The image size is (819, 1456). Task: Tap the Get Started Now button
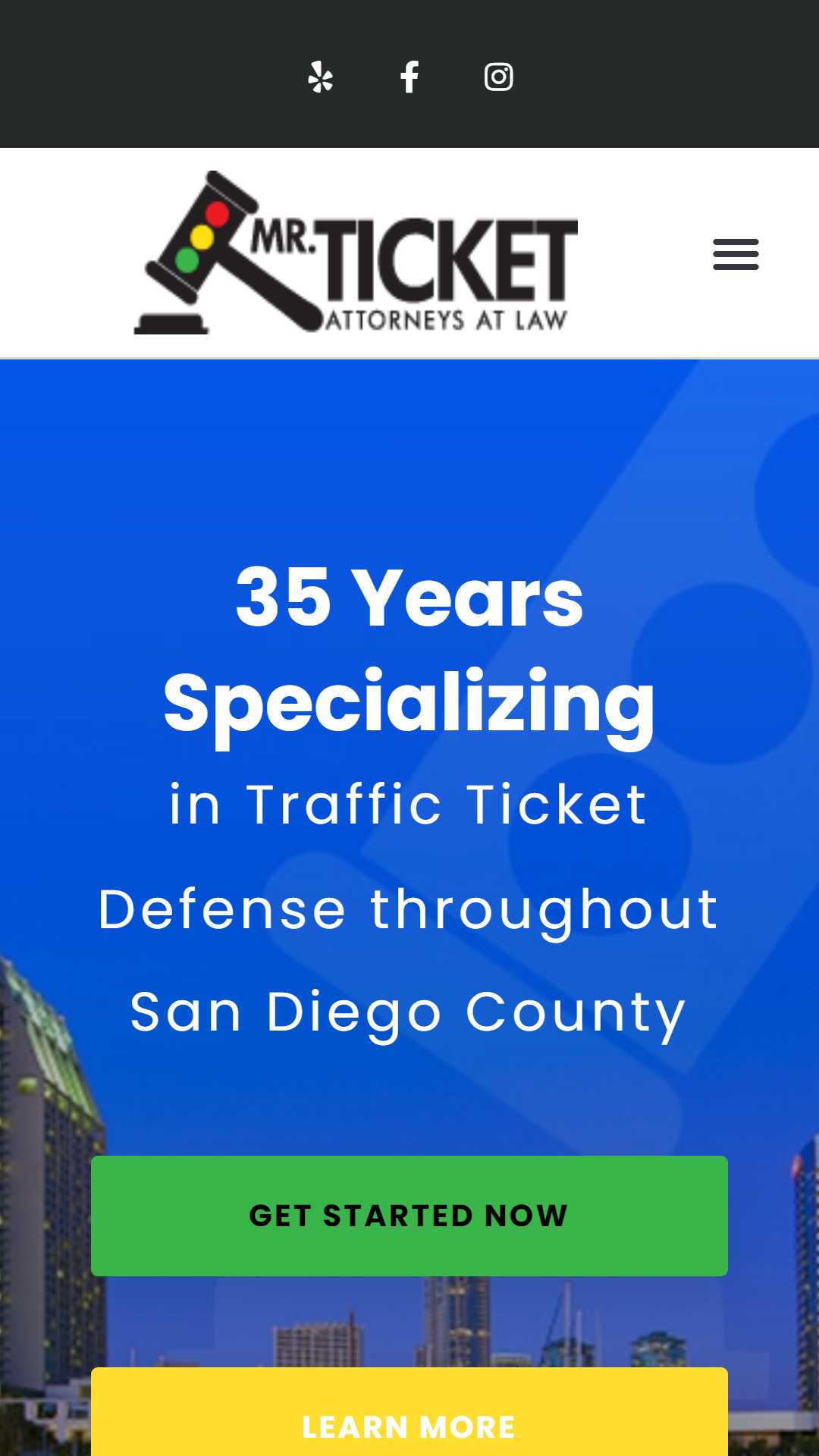[x=409, y=1216]
